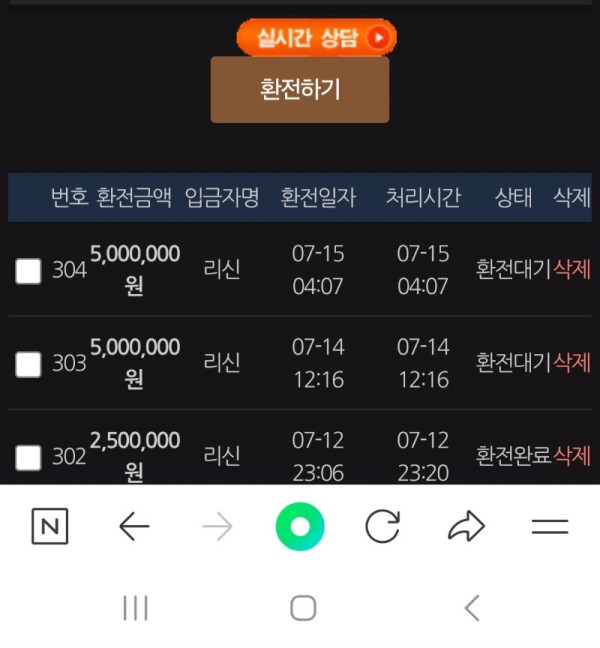600x648 pixels.
Task: Open the Naver N home icon
Action: 50,527
